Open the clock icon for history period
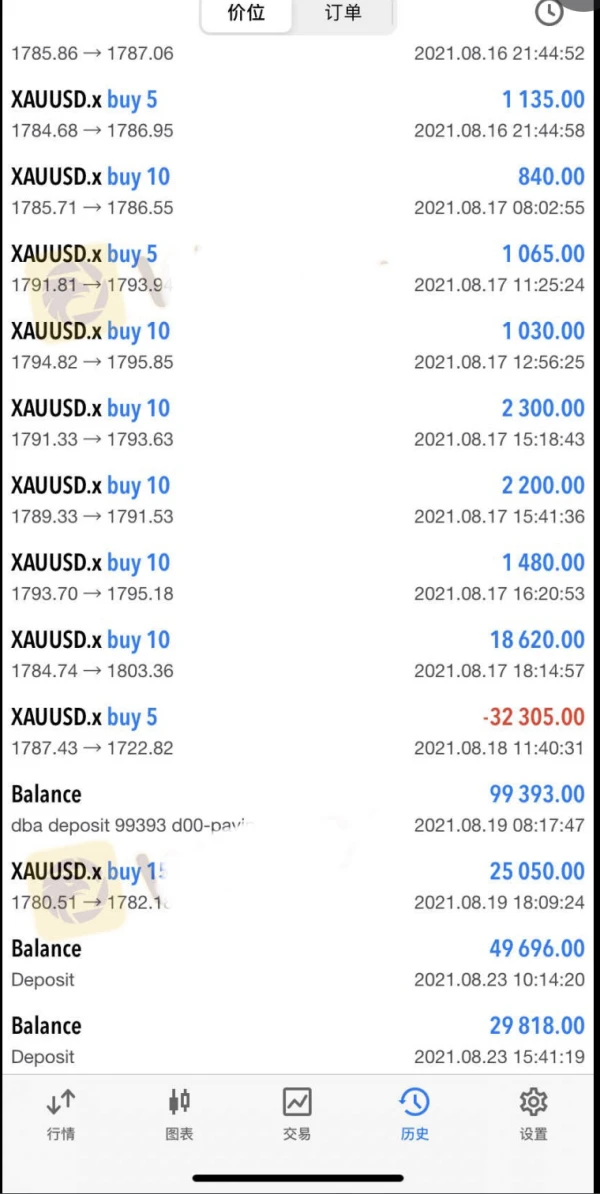This screenshot has height=1194, width=600. [x=549, y=12]
